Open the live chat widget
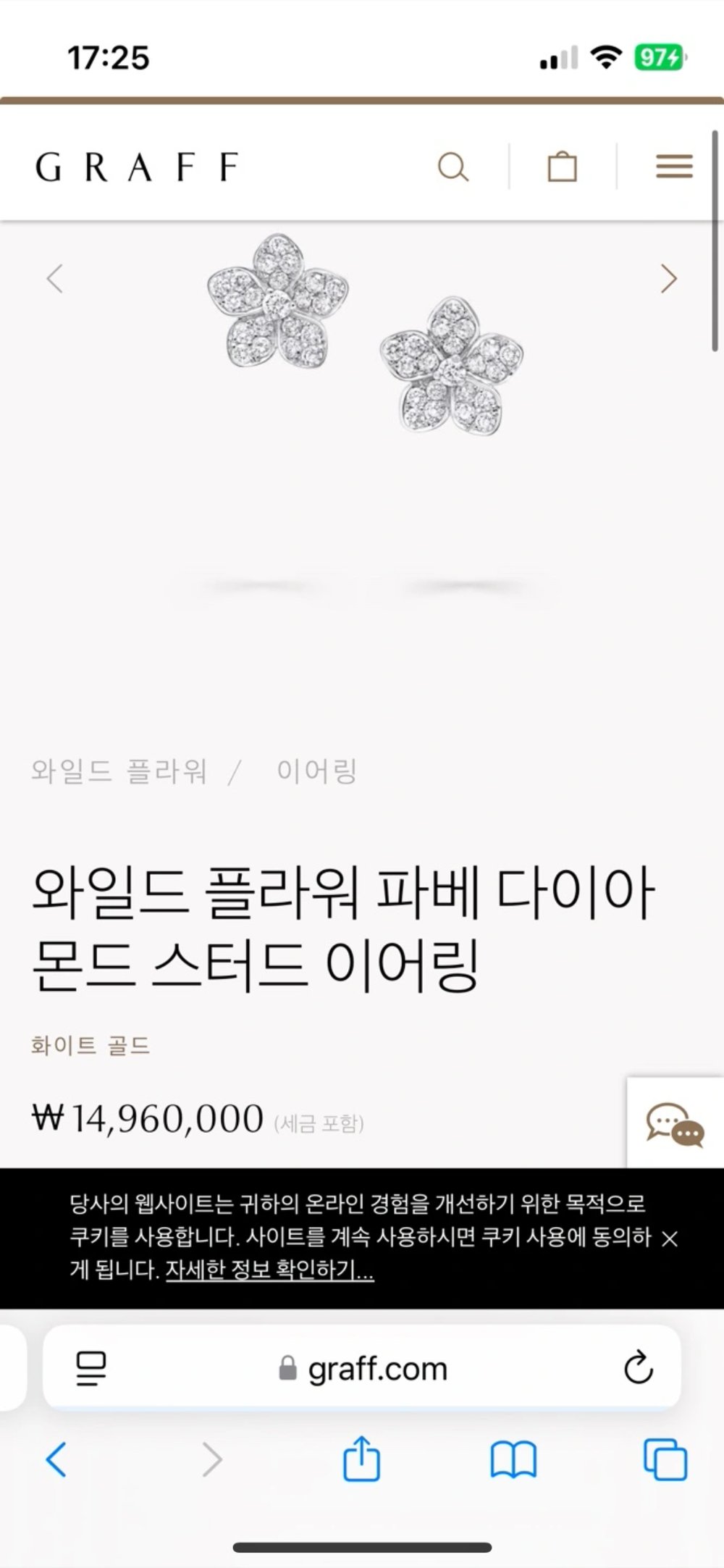724x1568 pixels. [x=675, y=1124]
